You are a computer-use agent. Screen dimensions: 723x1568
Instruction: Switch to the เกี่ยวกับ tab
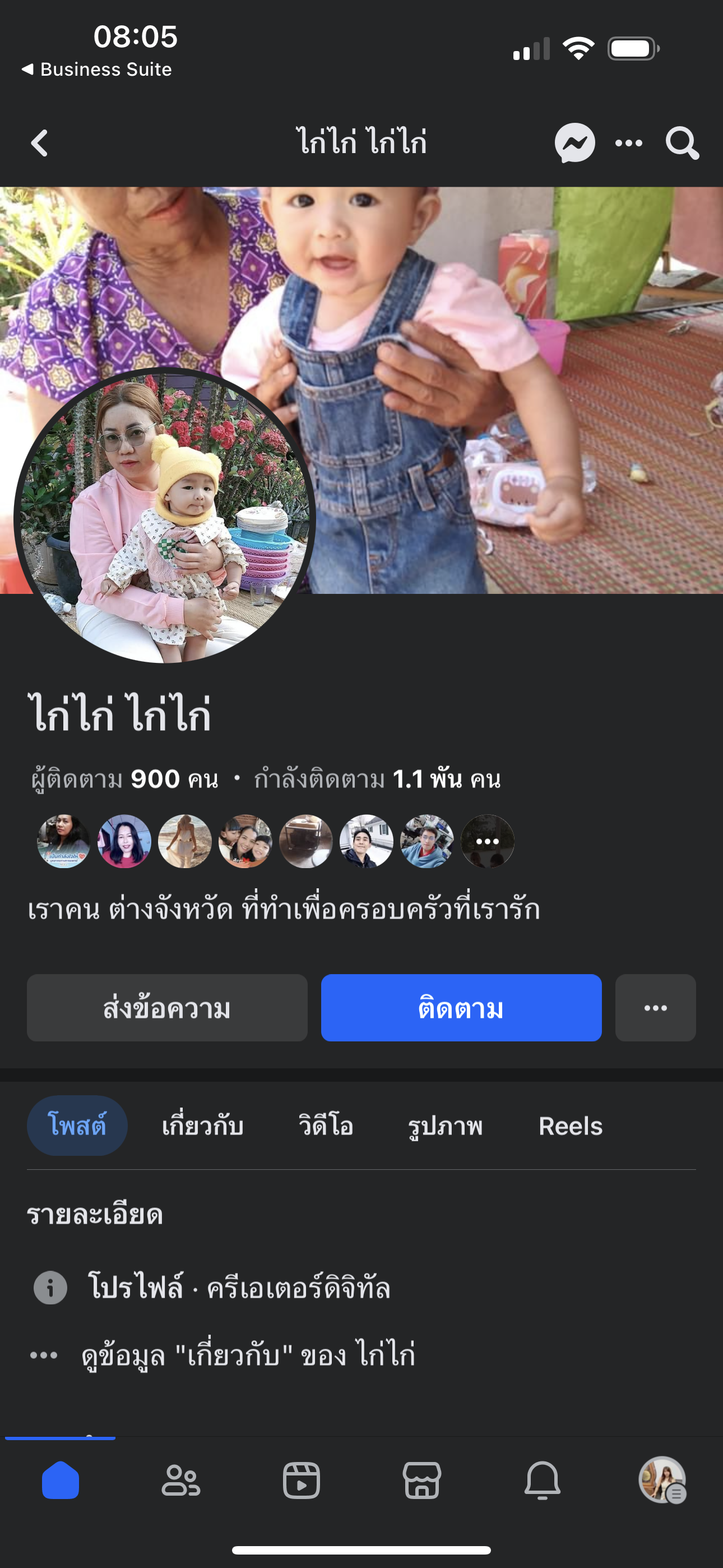pyautogui.click(x=203, y=1126)
